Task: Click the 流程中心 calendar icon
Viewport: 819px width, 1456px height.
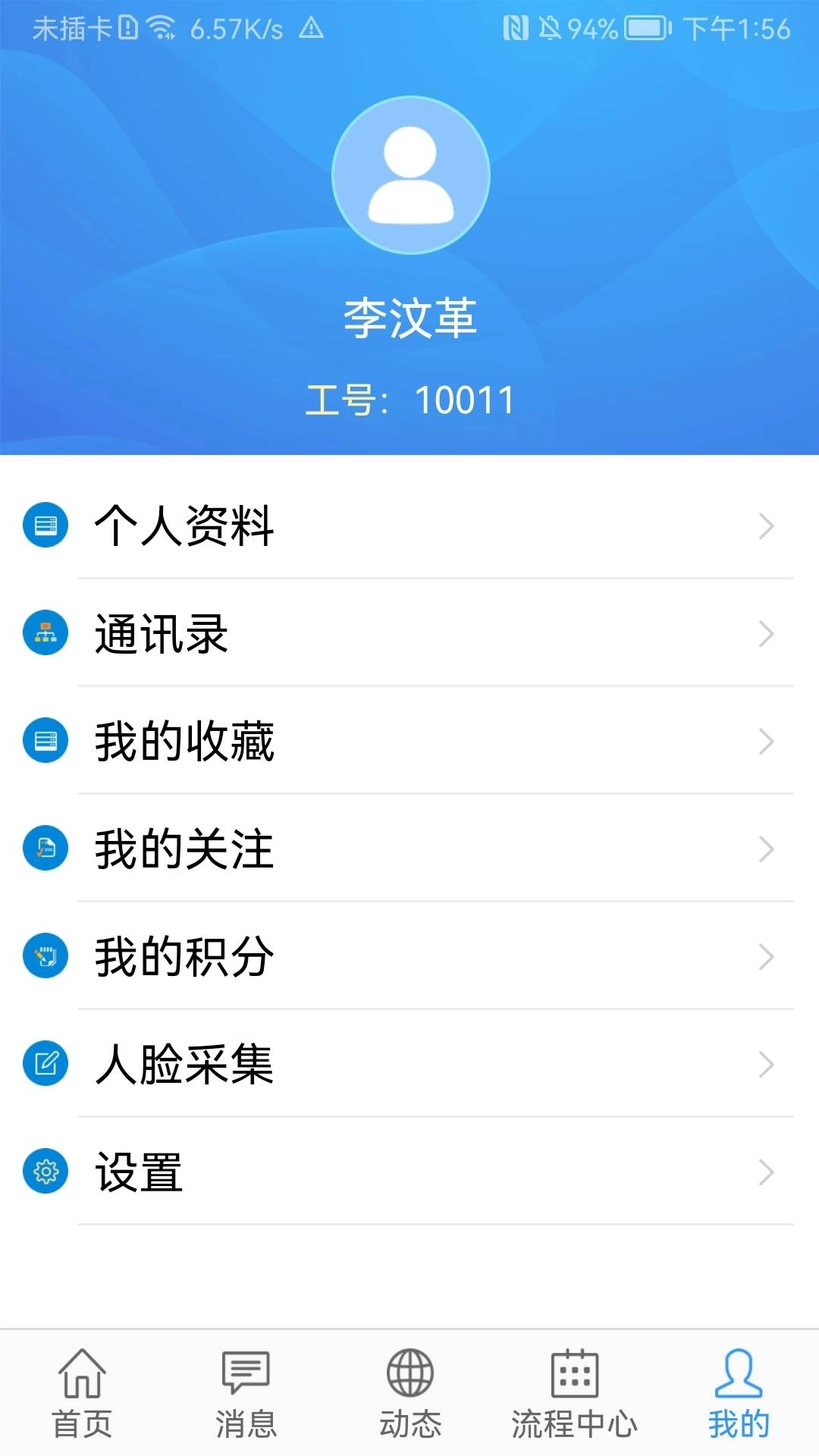Action: click(573, 1373)
